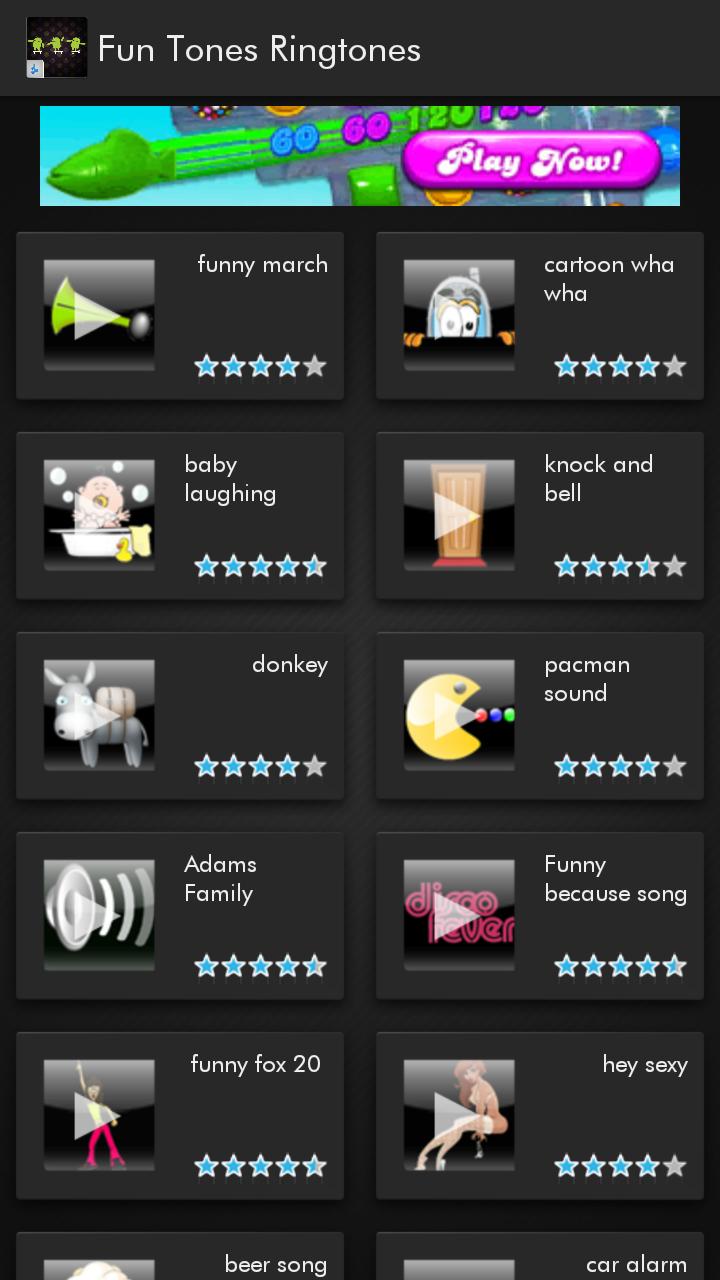Choose the knock and bell ringtone
The image size is (720, 1280).
(x=540, y=516)
